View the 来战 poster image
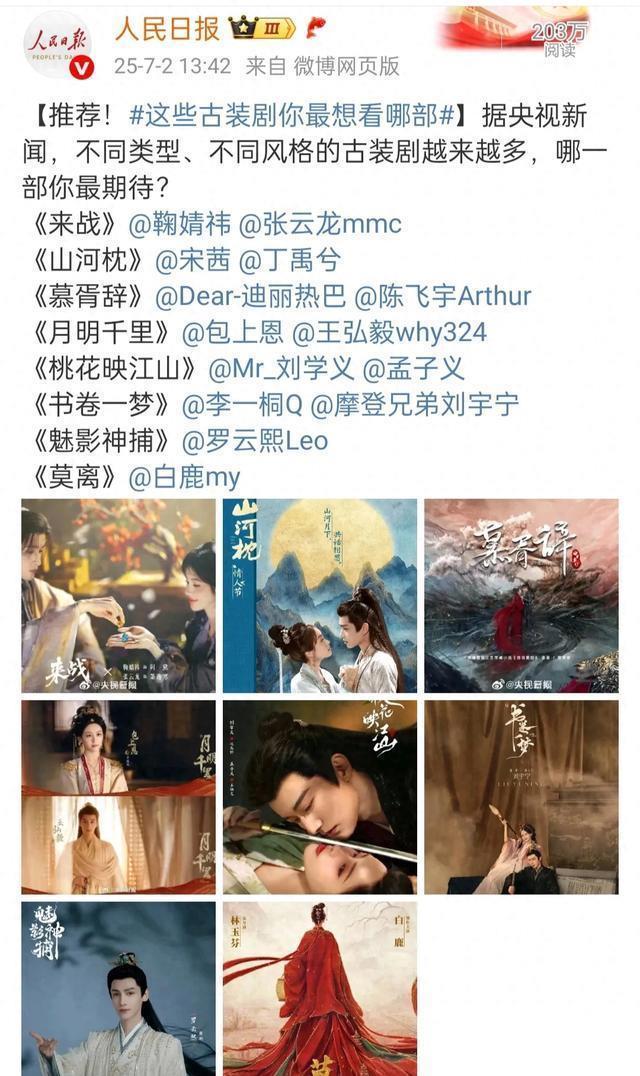Screen dimensions: 640x1076 tap(118, 596)
